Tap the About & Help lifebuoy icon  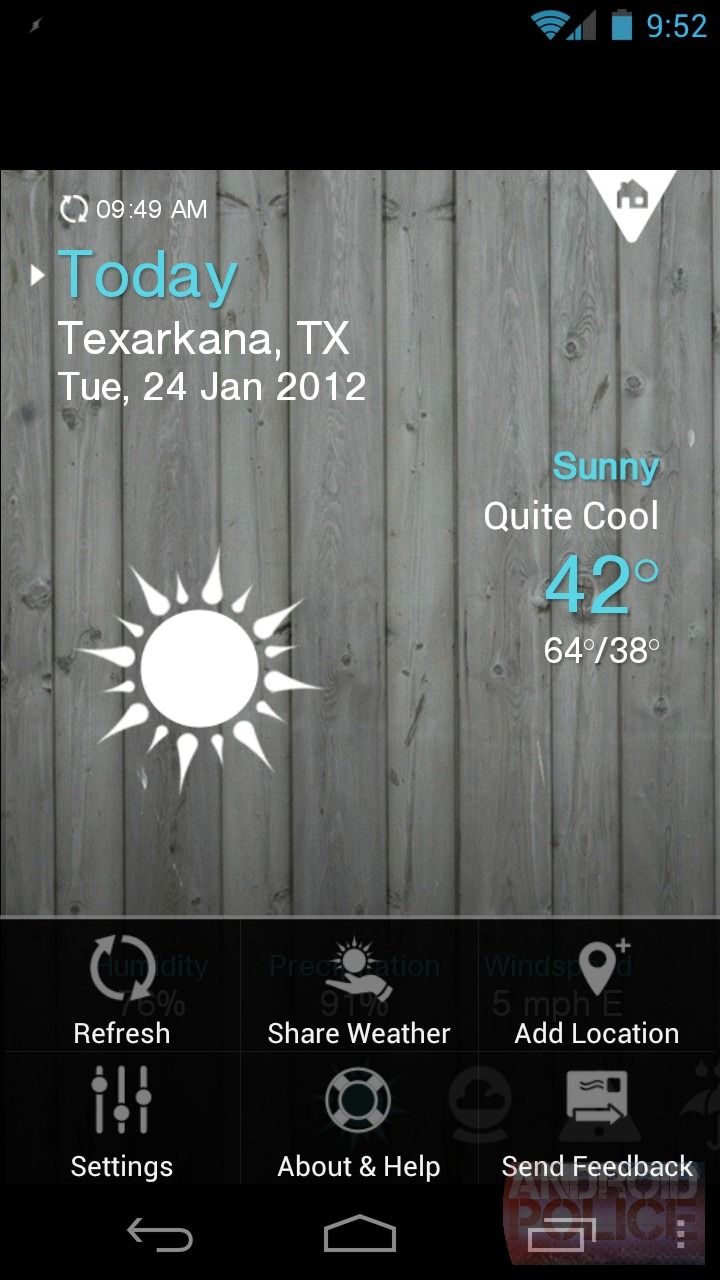coord(358,1102)
